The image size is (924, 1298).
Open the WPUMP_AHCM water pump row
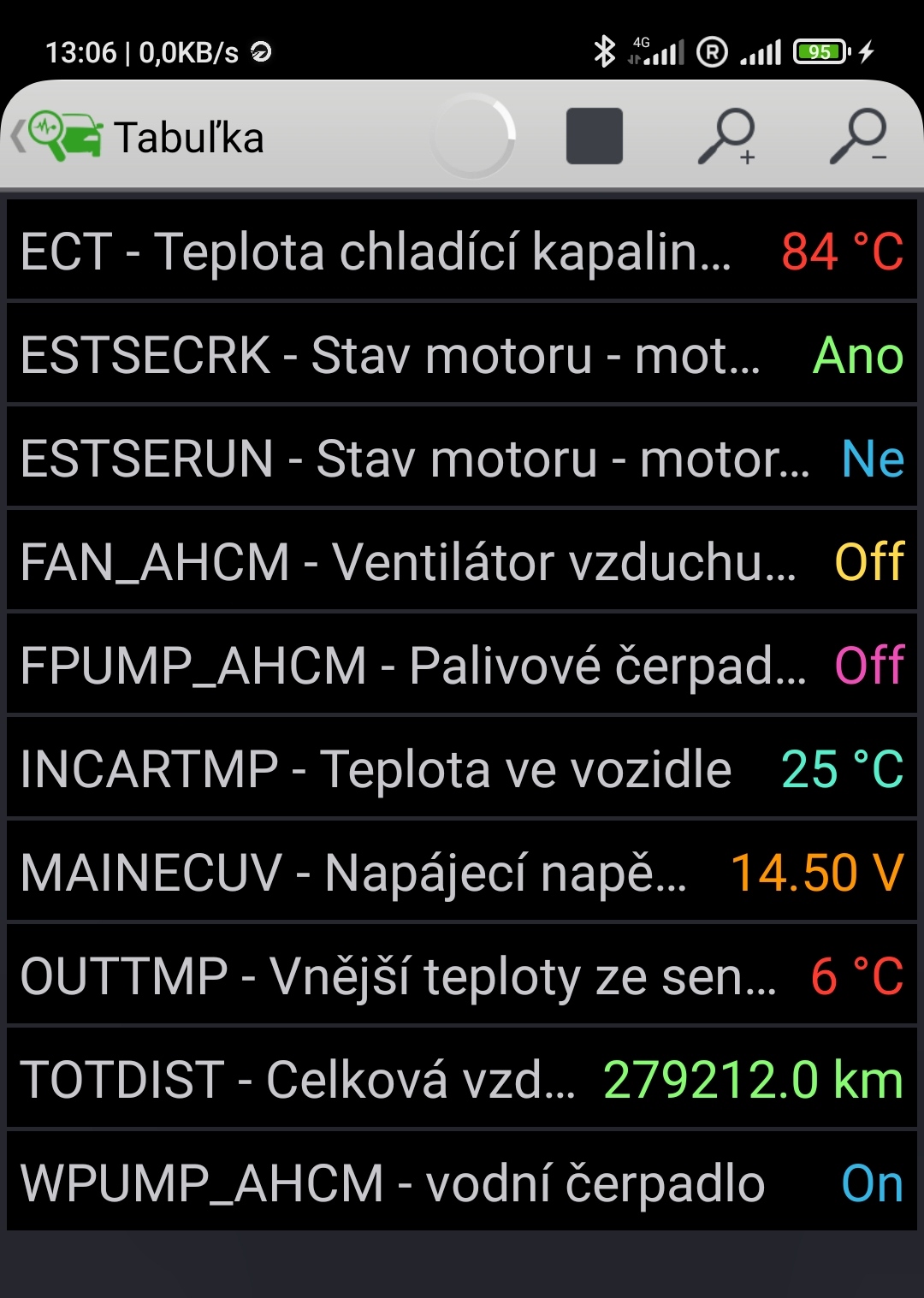[x=462, y=1183]
